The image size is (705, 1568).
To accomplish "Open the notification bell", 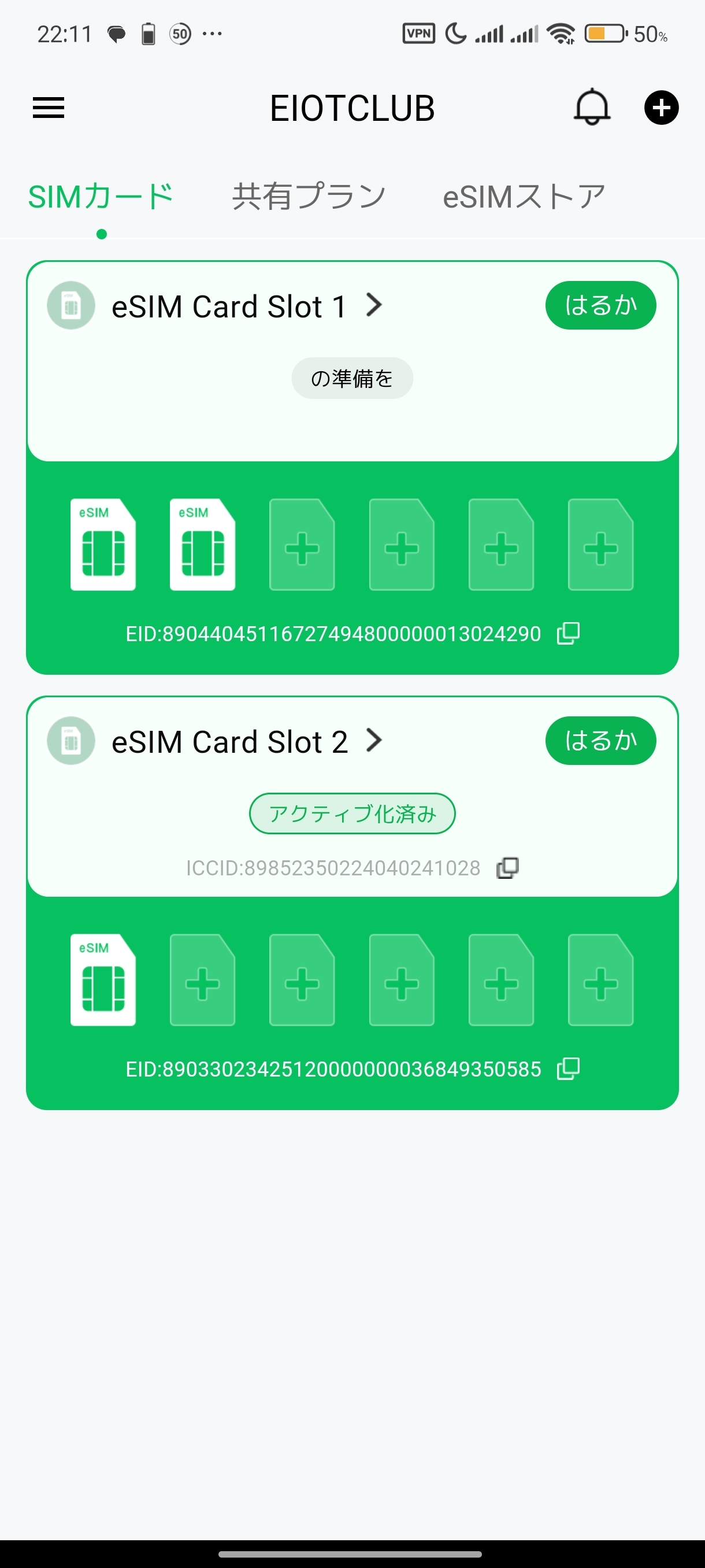I will [x=590, y=107].
